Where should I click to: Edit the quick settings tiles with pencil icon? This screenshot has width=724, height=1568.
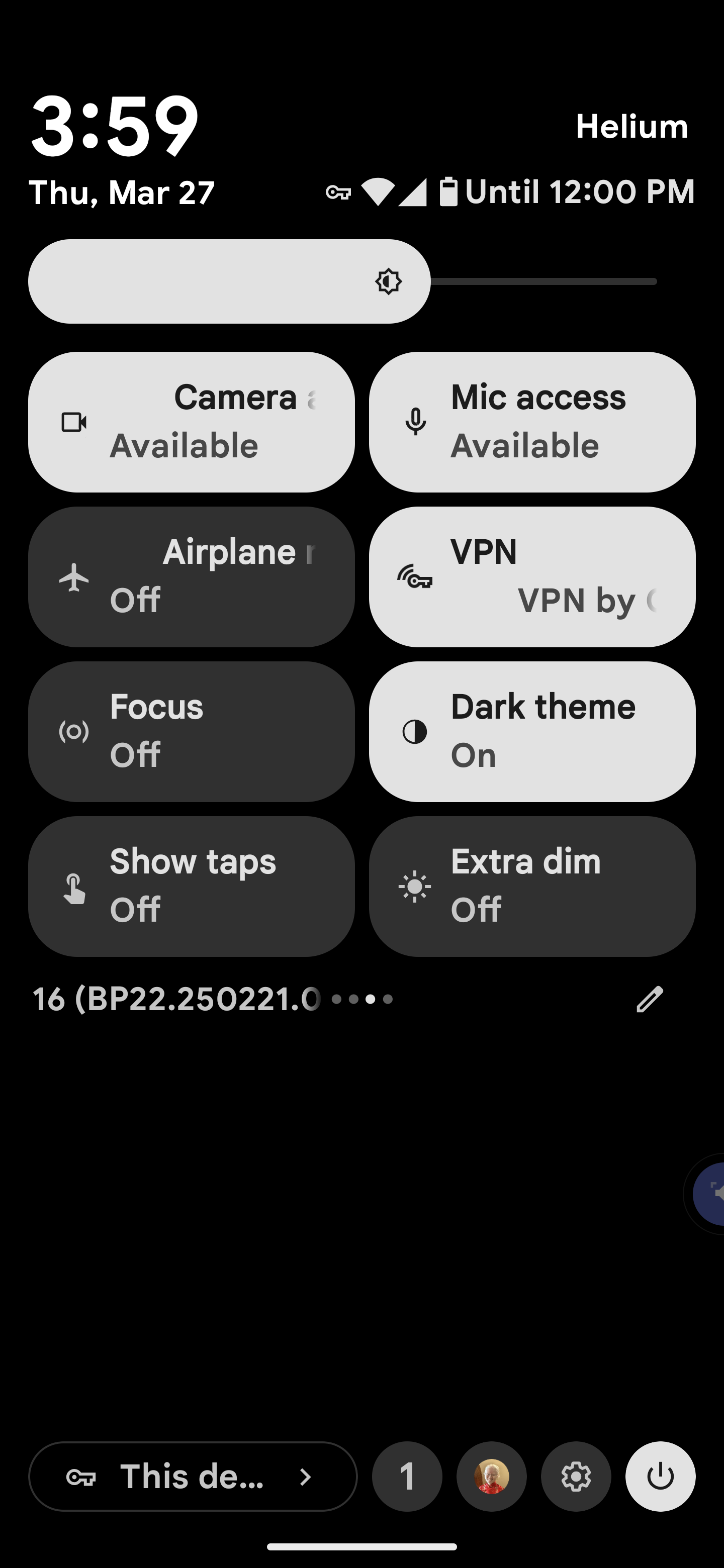pos(650,999)
